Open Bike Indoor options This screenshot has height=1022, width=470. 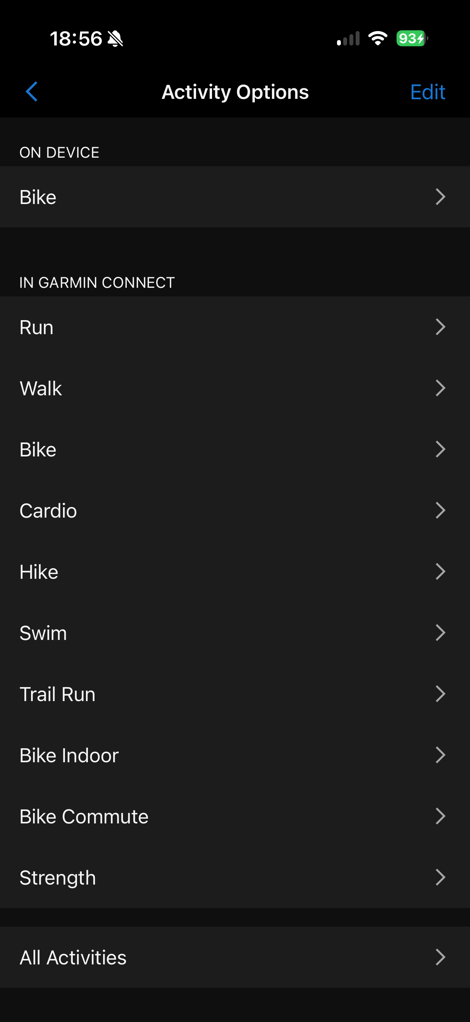[235, 755]
